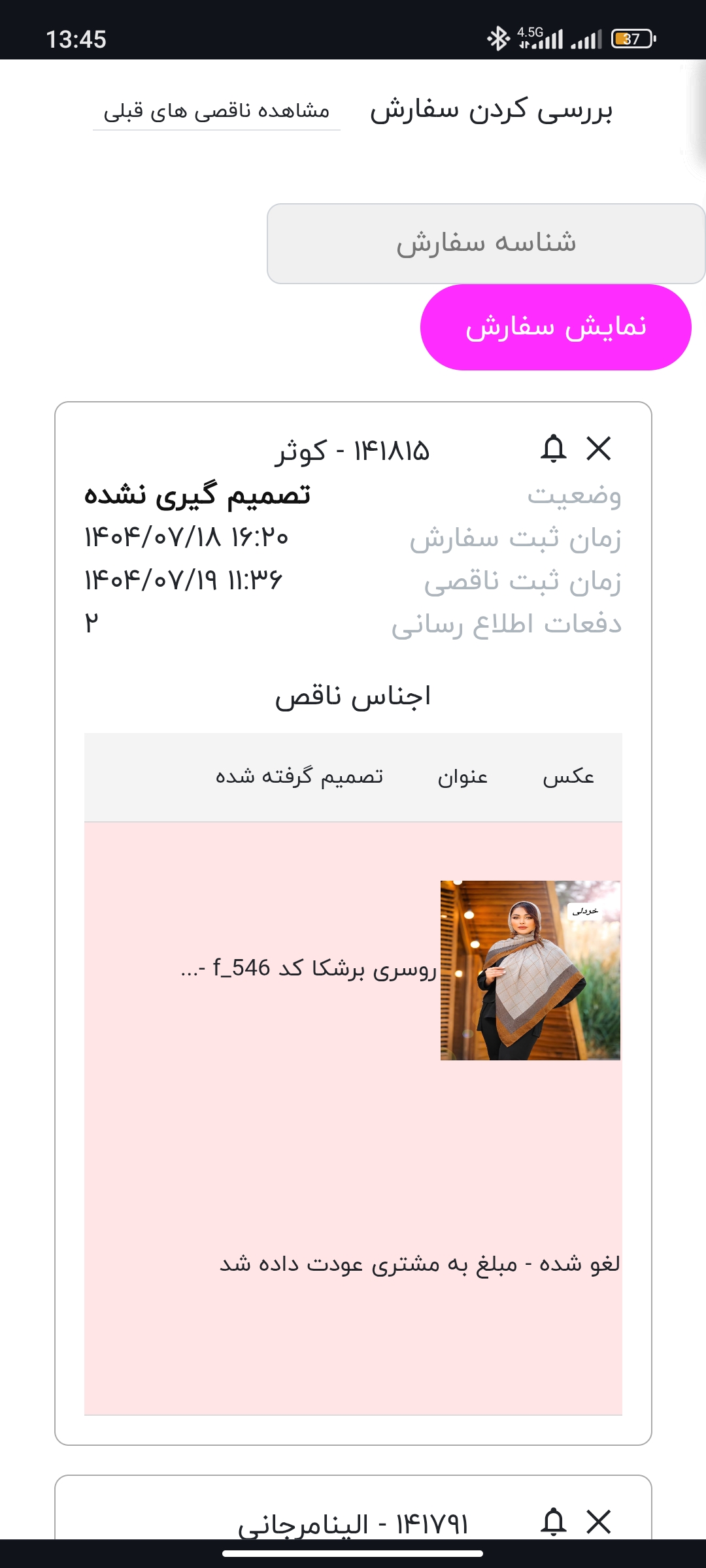Screen dimensions: 706x1568
Task: Dismiss the order ۱۴۱۷۹۱ الینامرجانی card
Action: [599, 1522]
